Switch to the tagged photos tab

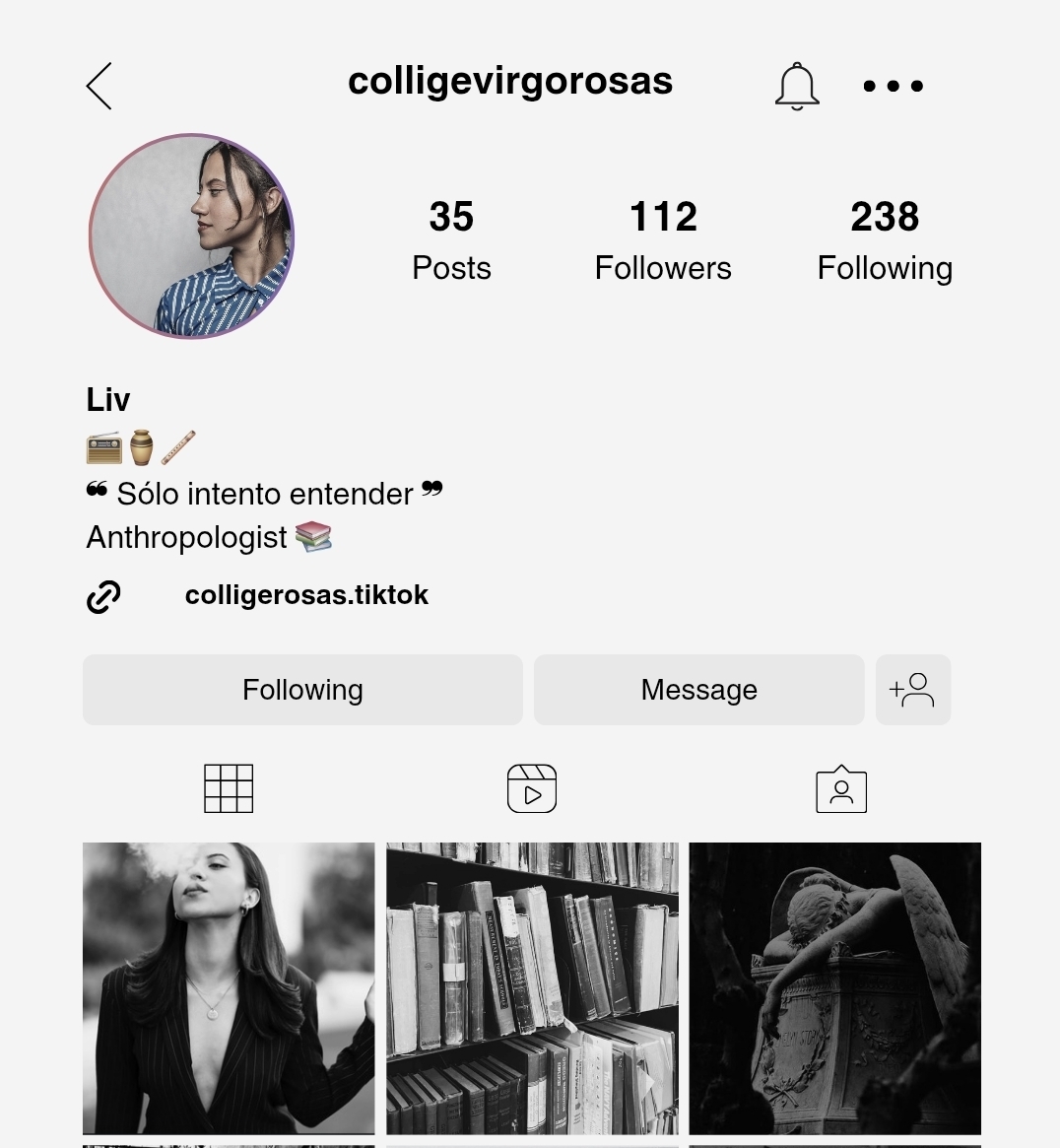pyautogui.click(x=841, y=788)
